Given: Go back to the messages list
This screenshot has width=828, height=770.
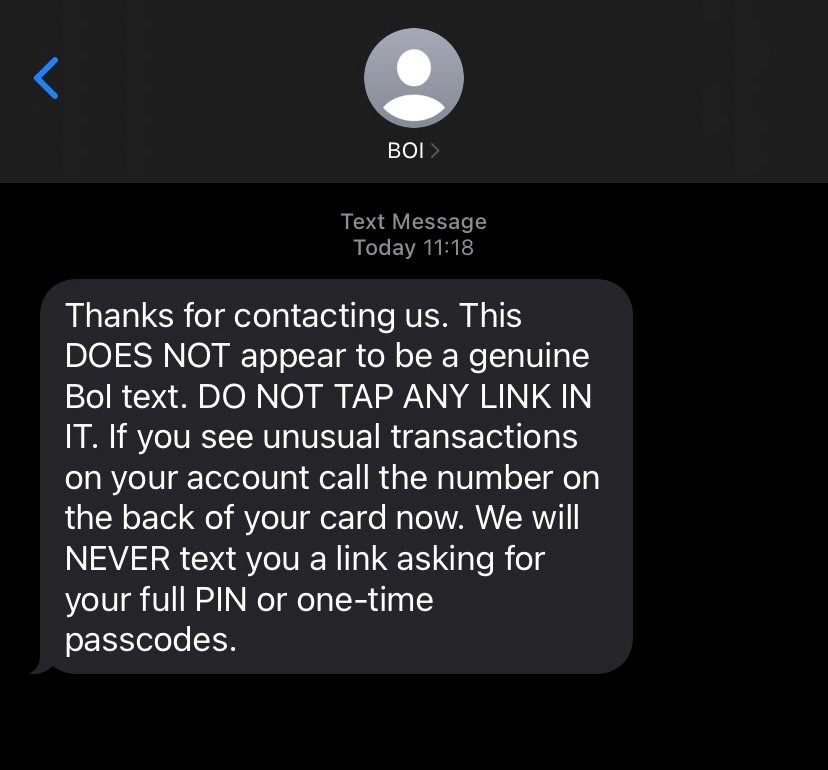Looking at the screenshot, I should 46,78.
